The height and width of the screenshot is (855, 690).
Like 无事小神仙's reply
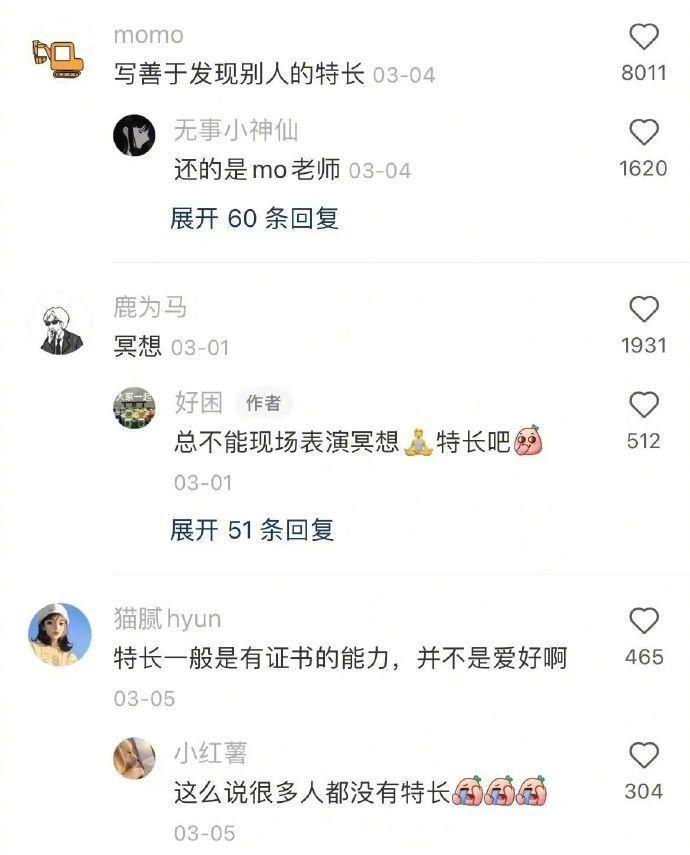click(644, 133)
